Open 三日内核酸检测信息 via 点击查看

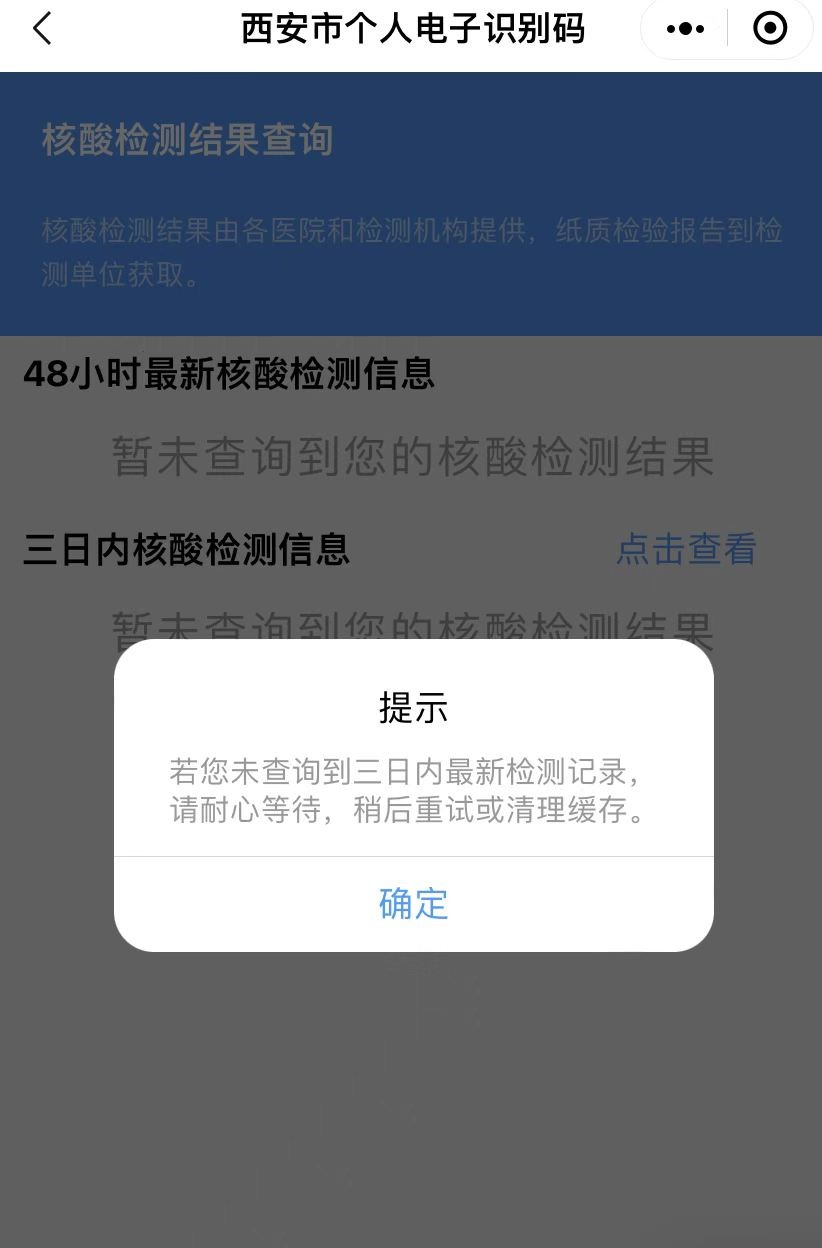point(686,549)
